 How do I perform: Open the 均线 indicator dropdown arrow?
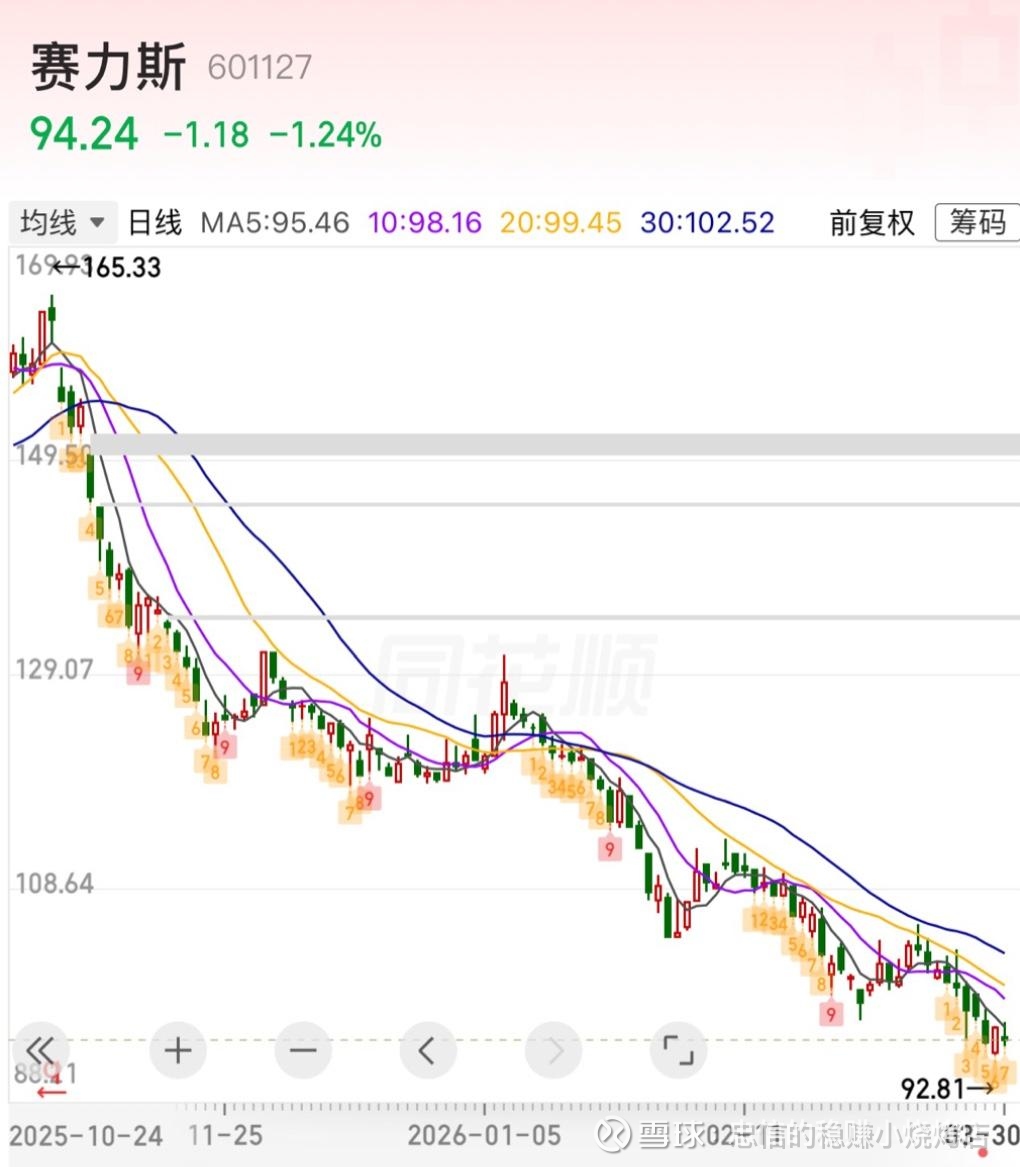click(x=97, y=222)
